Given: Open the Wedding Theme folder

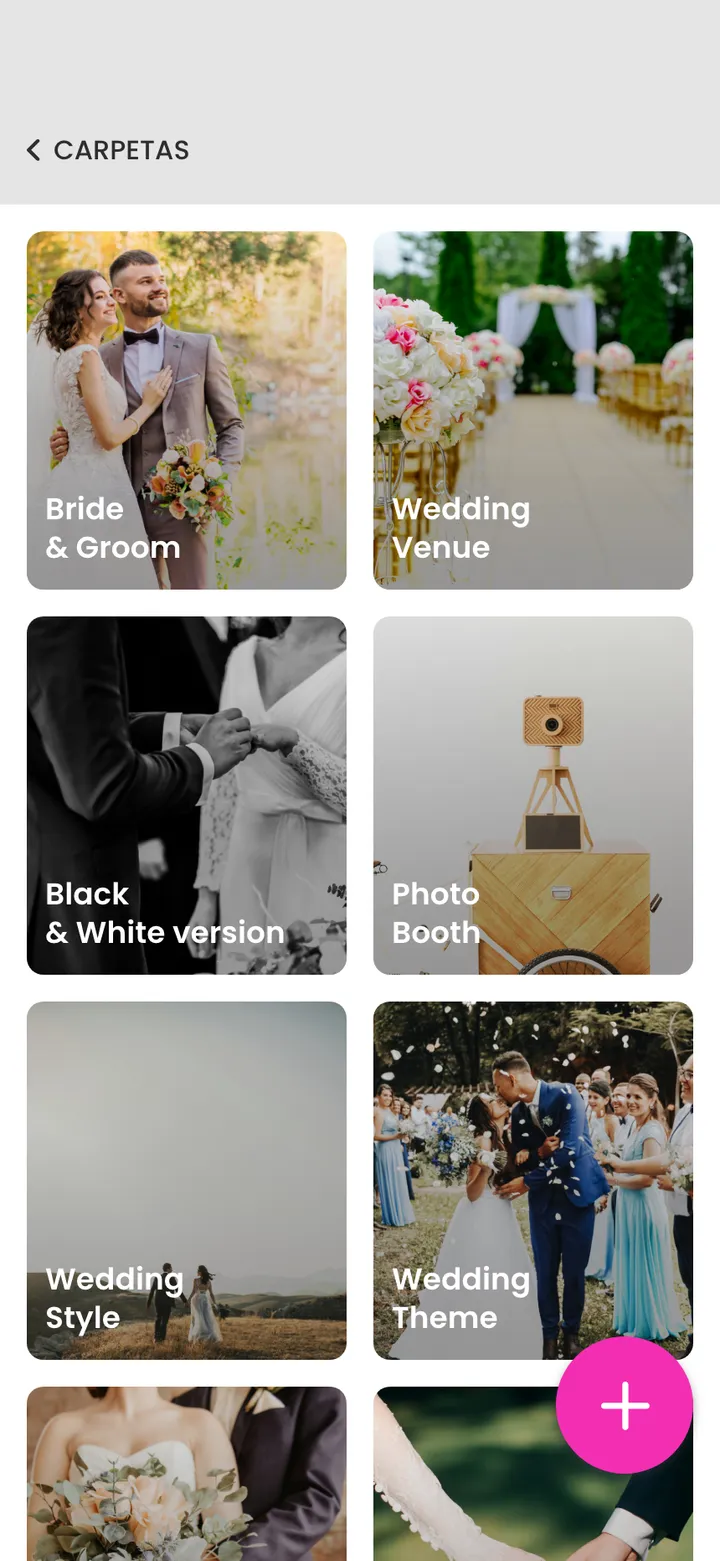Looking at the screenshot, I should (x=533, y=1180).
